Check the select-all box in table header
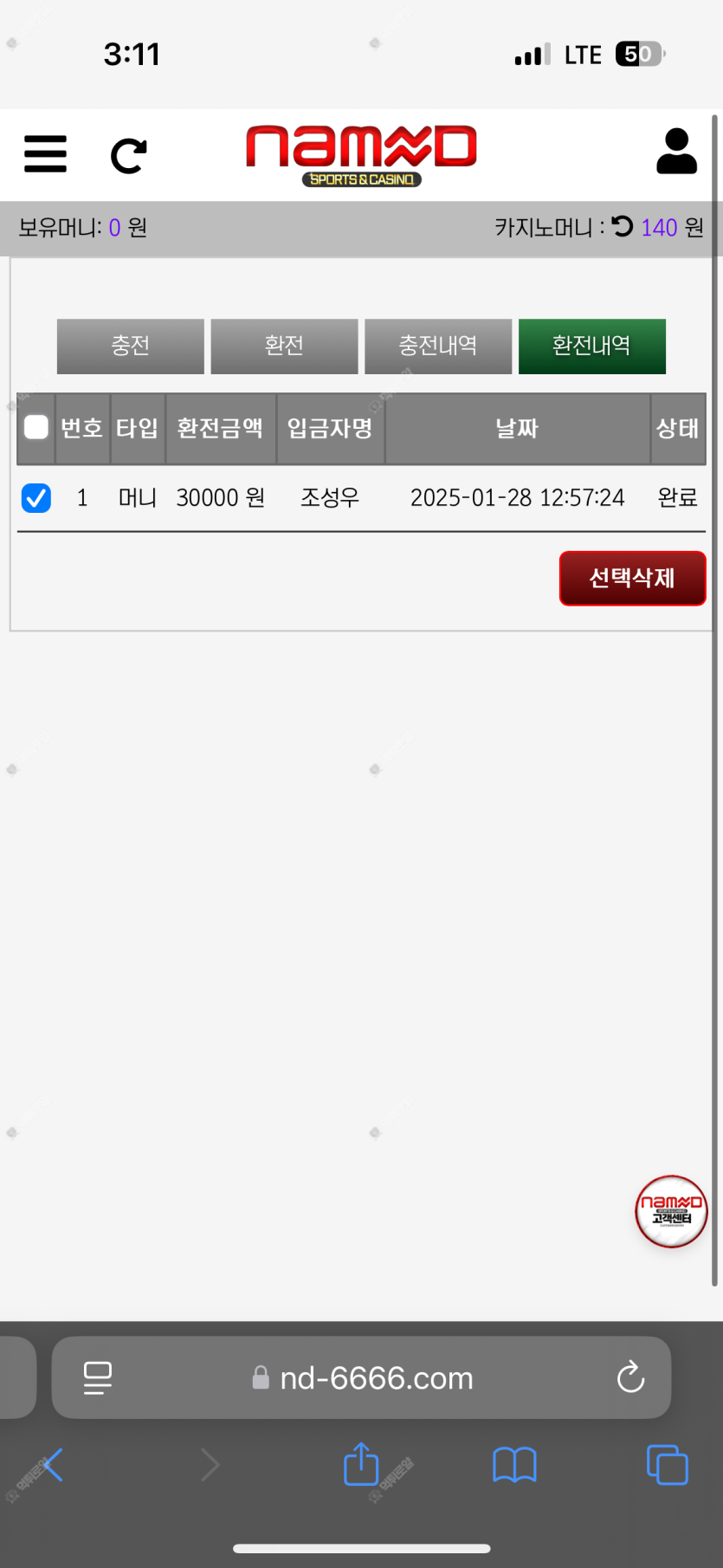Image resolution: width=723 pixels, height=1568 pixels. [36, 427]
